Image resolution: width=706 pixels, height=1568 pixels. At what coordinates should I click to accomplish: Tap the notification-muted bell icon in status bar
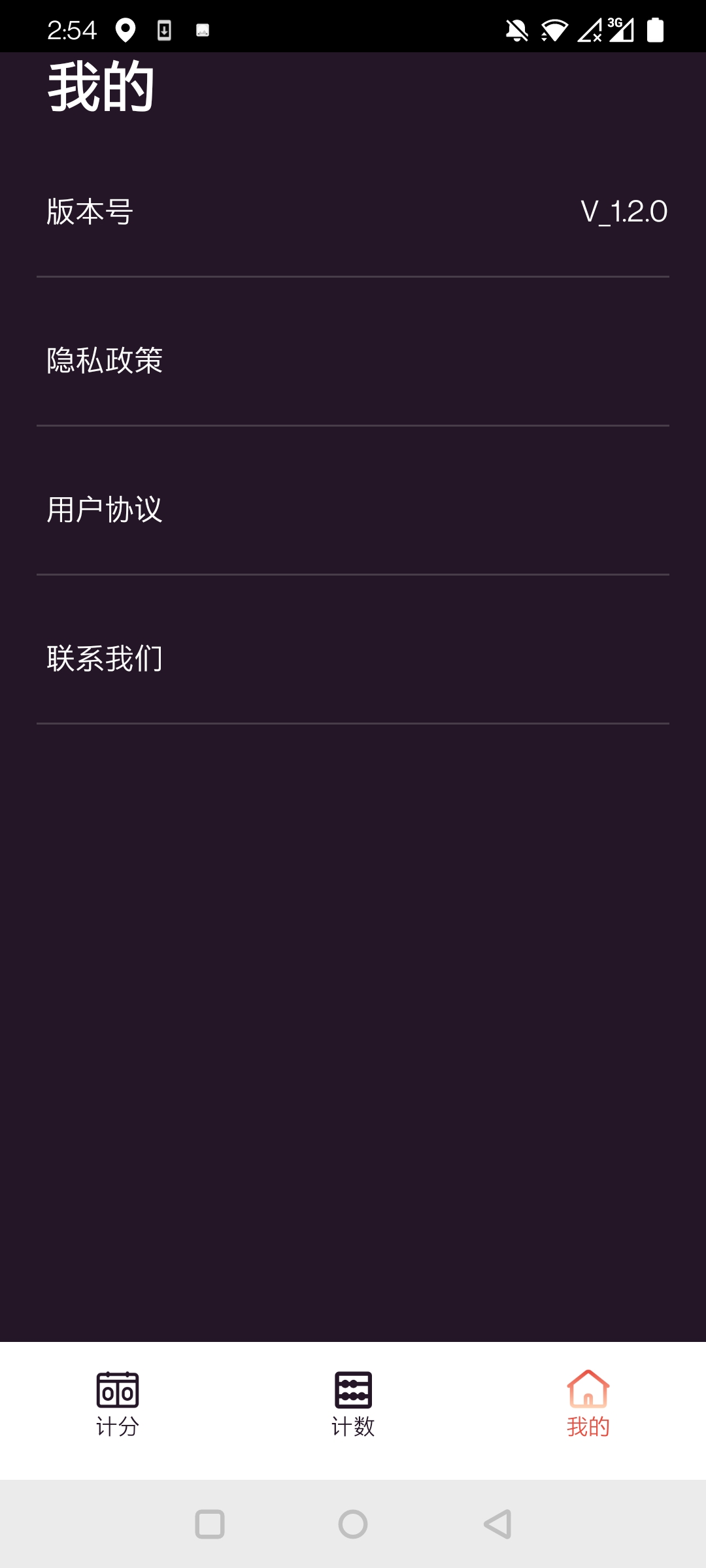[x=516, y=29]
